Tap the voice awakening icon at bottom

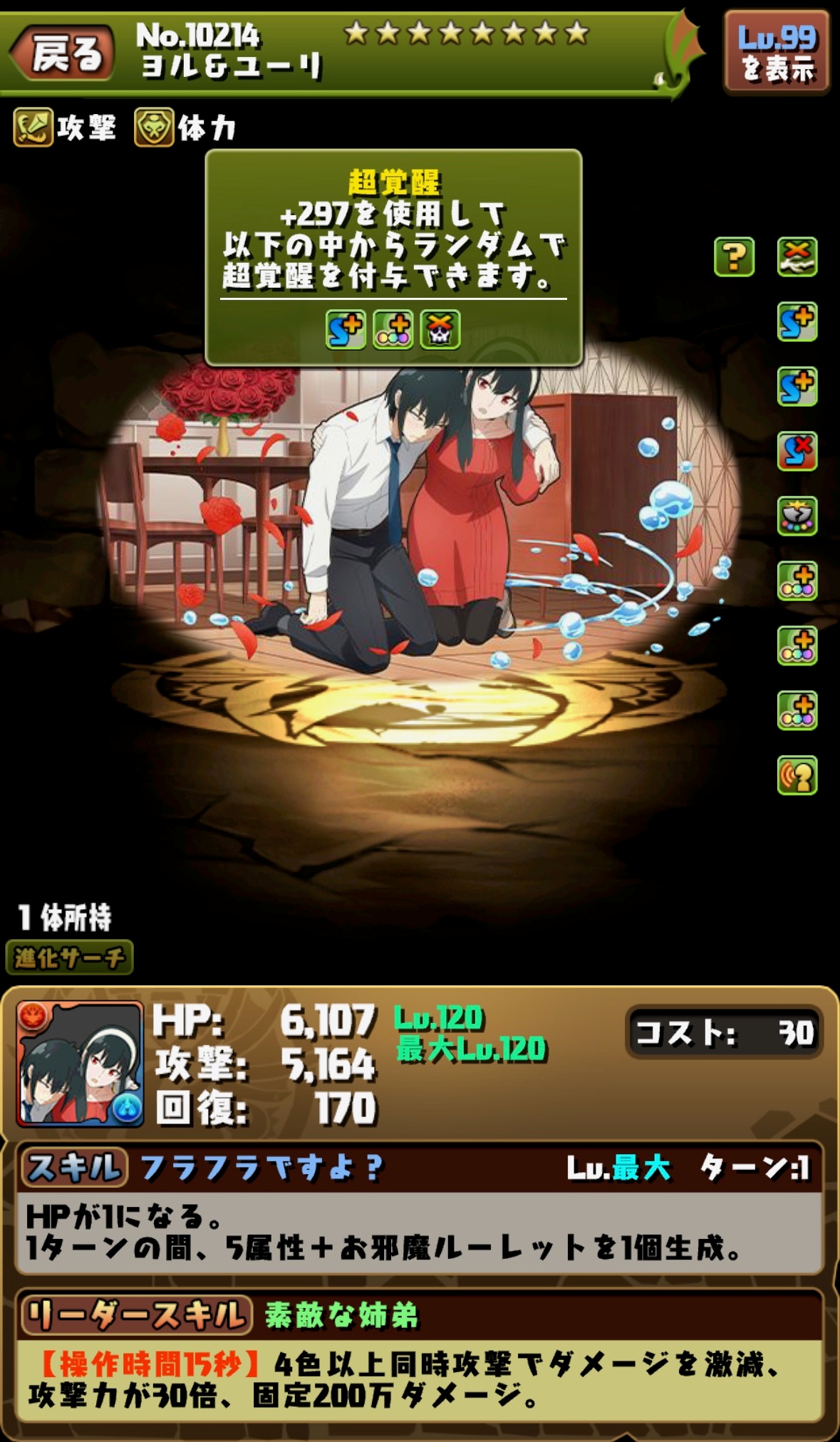pos(797,775)
